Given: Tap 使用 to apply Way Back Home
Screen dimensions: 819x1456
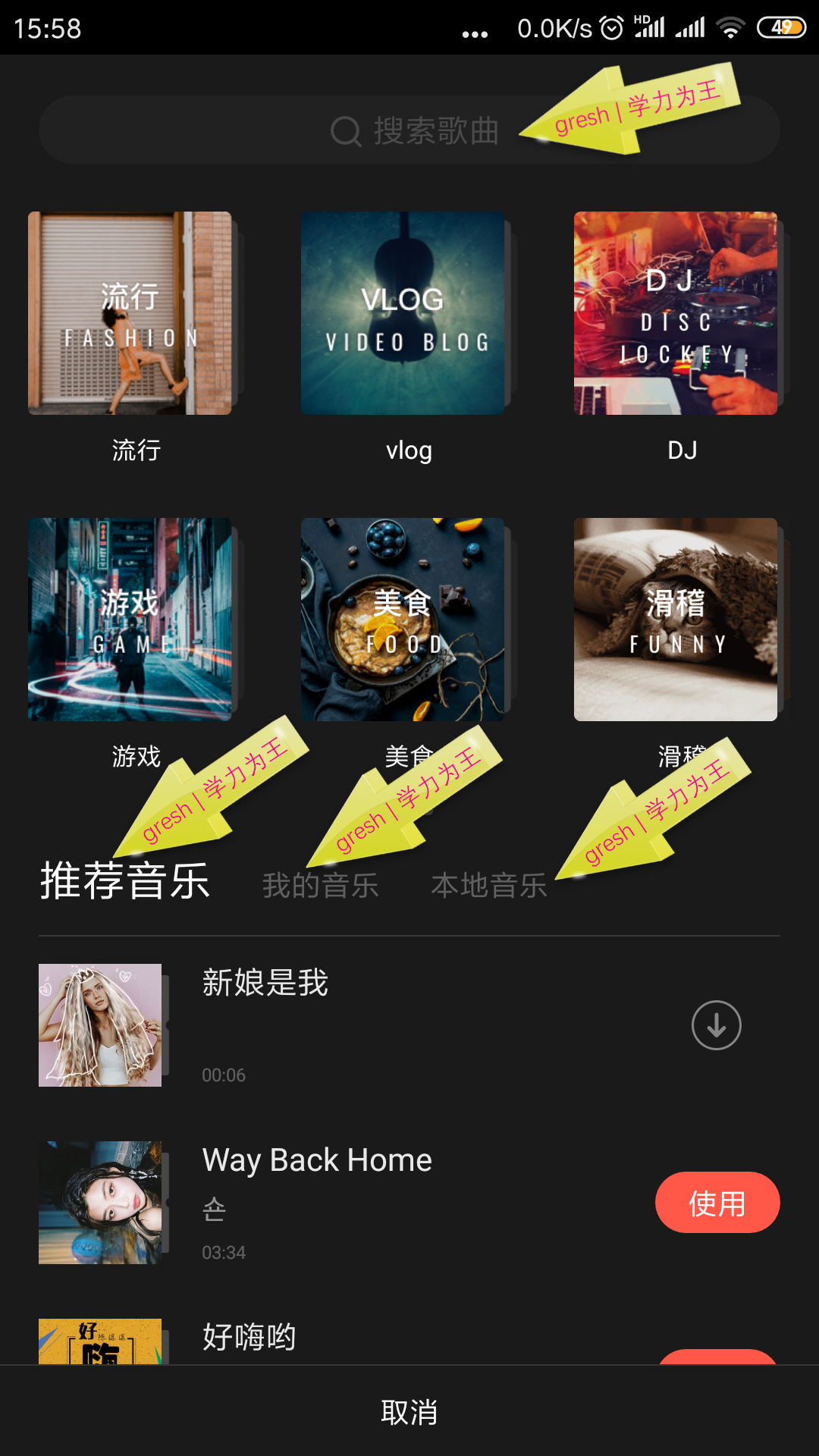Looking at the screenshot, I should (x=716, y=1202).
